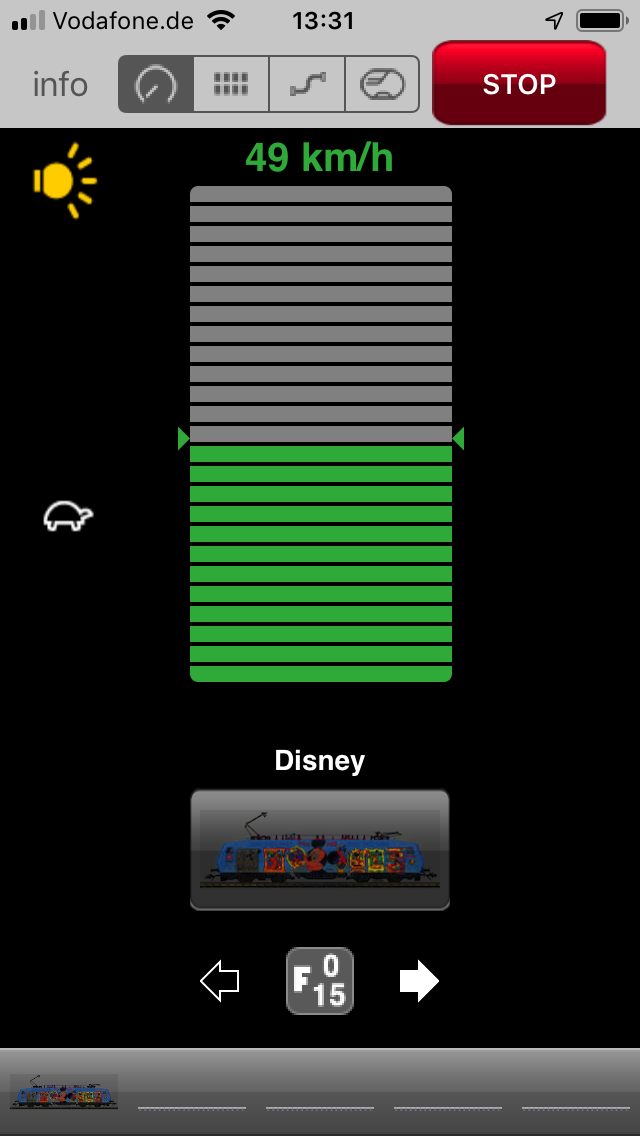This screenshot has width=640, height=1136.
Task: Set direction to forward with right arrow
Action: (x=419, y=981)
